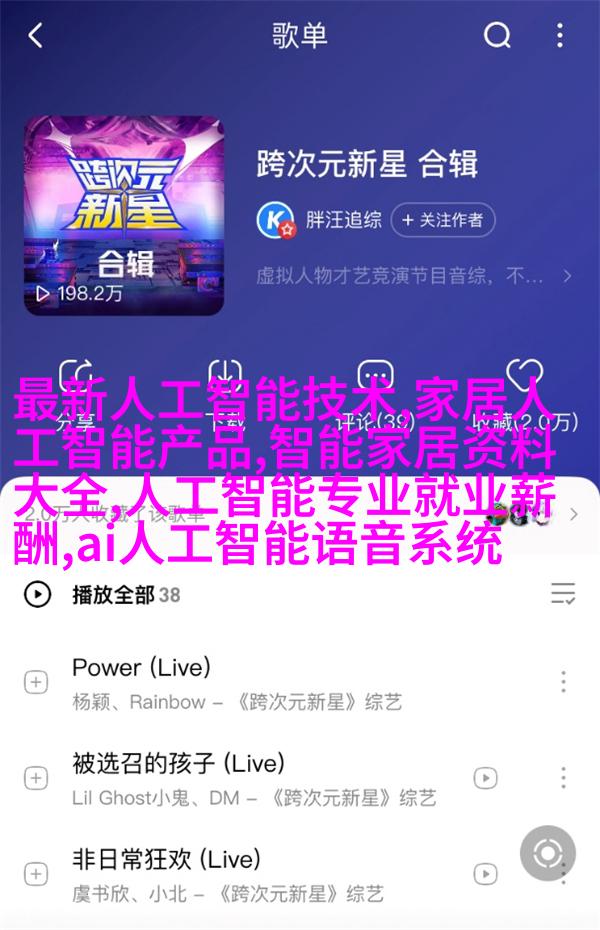The image size is (600, 930).
Task: Watch the video for 被选召的孩子 (Live)
Action: tap(485, 777)
